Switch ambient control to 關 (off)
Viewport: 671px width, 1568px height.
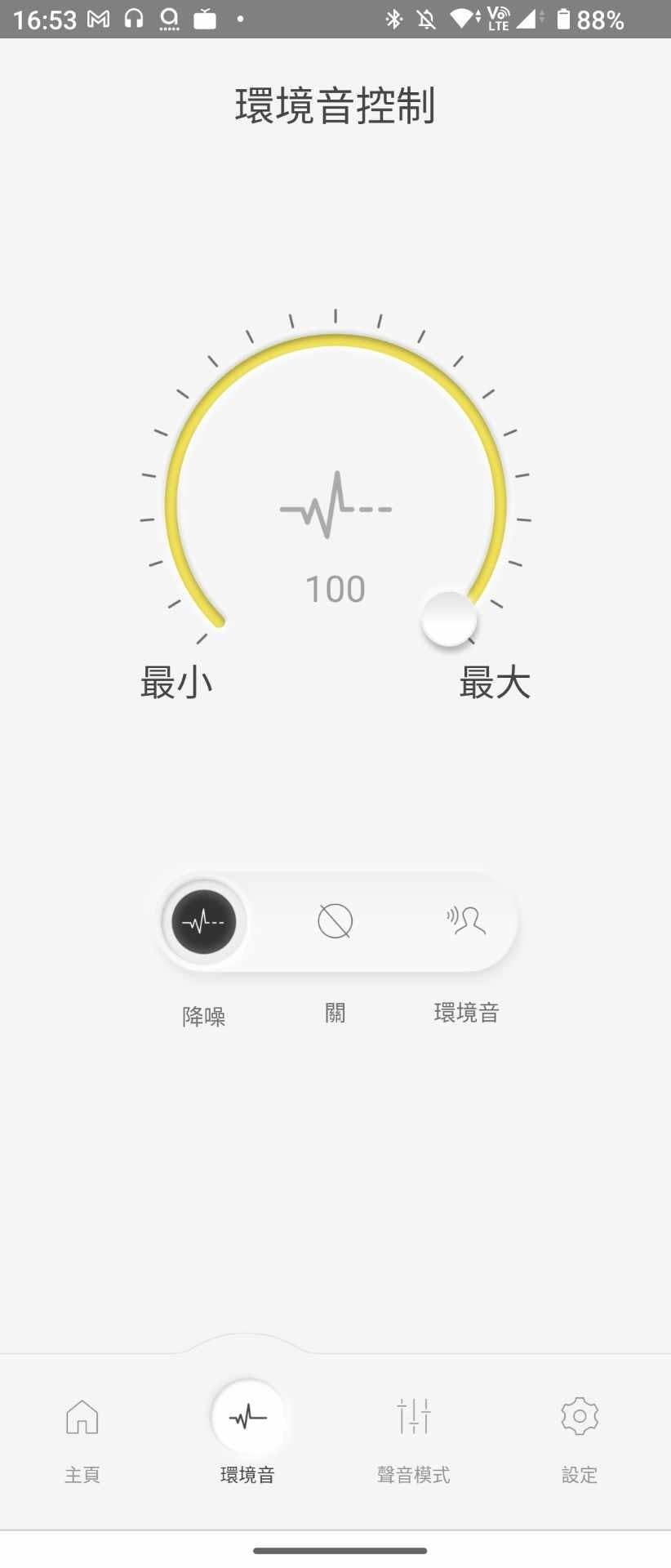[x=335, y=922]
